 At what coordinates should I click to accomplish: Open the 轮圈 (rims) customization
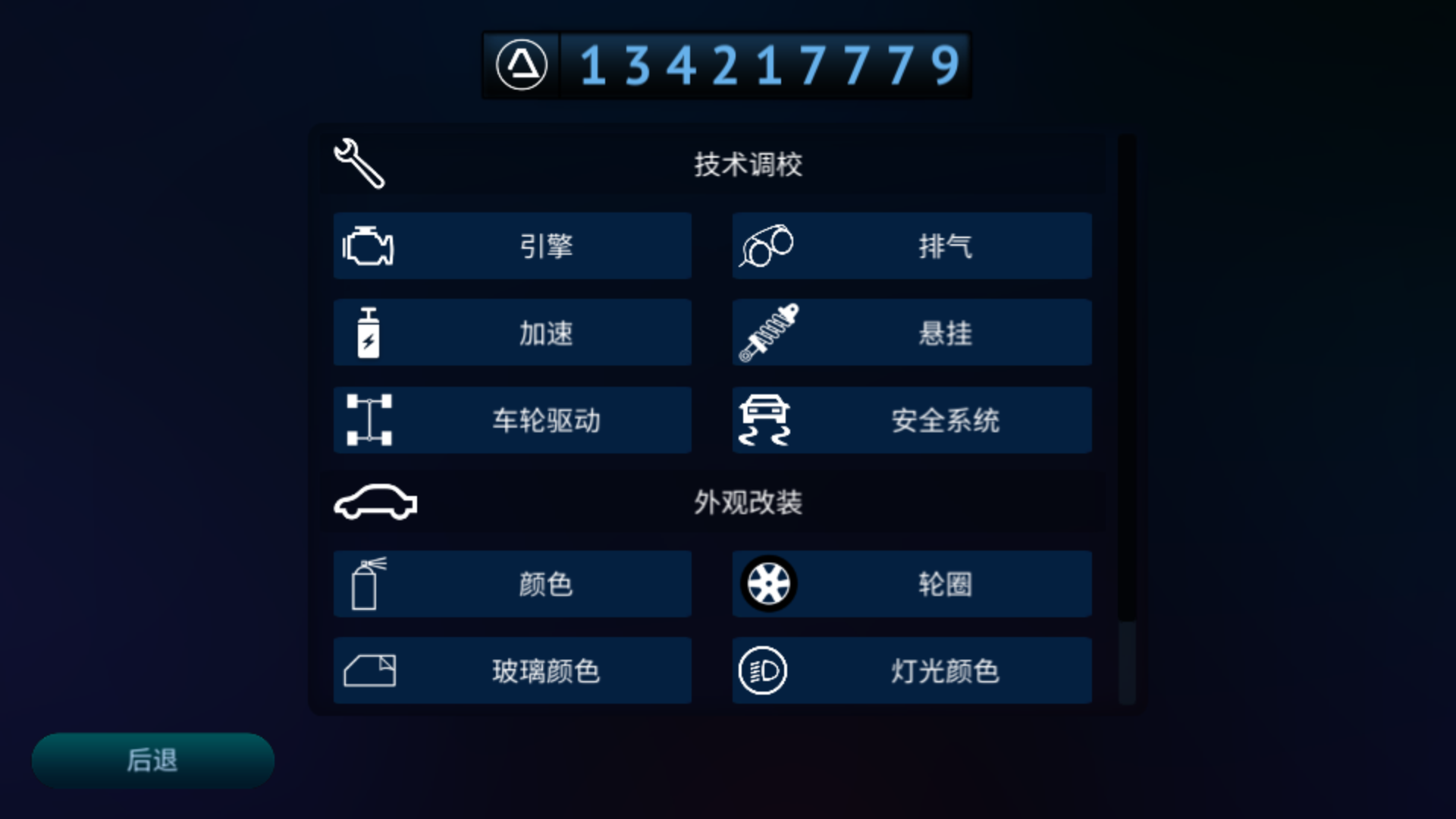[x=912, y=584]
